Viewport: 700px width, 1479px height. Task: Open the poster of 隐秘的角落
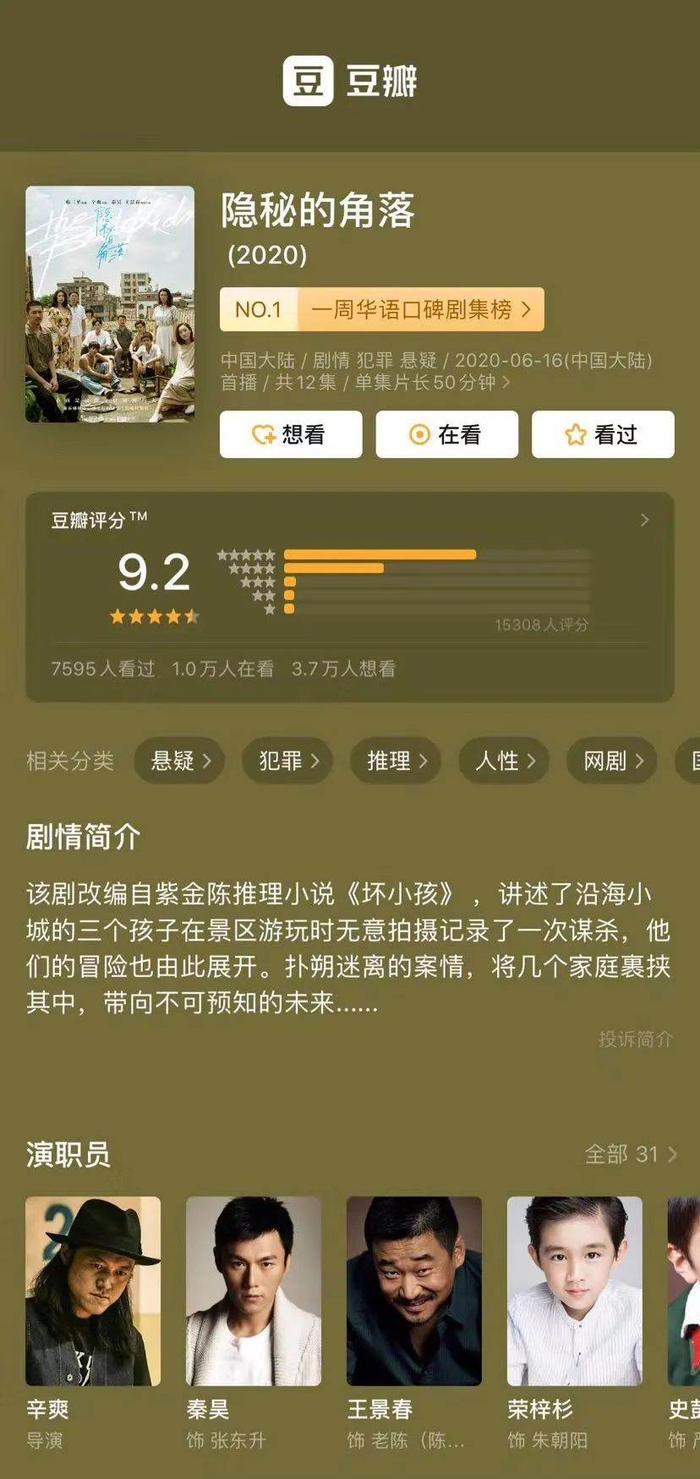point(110,304)
